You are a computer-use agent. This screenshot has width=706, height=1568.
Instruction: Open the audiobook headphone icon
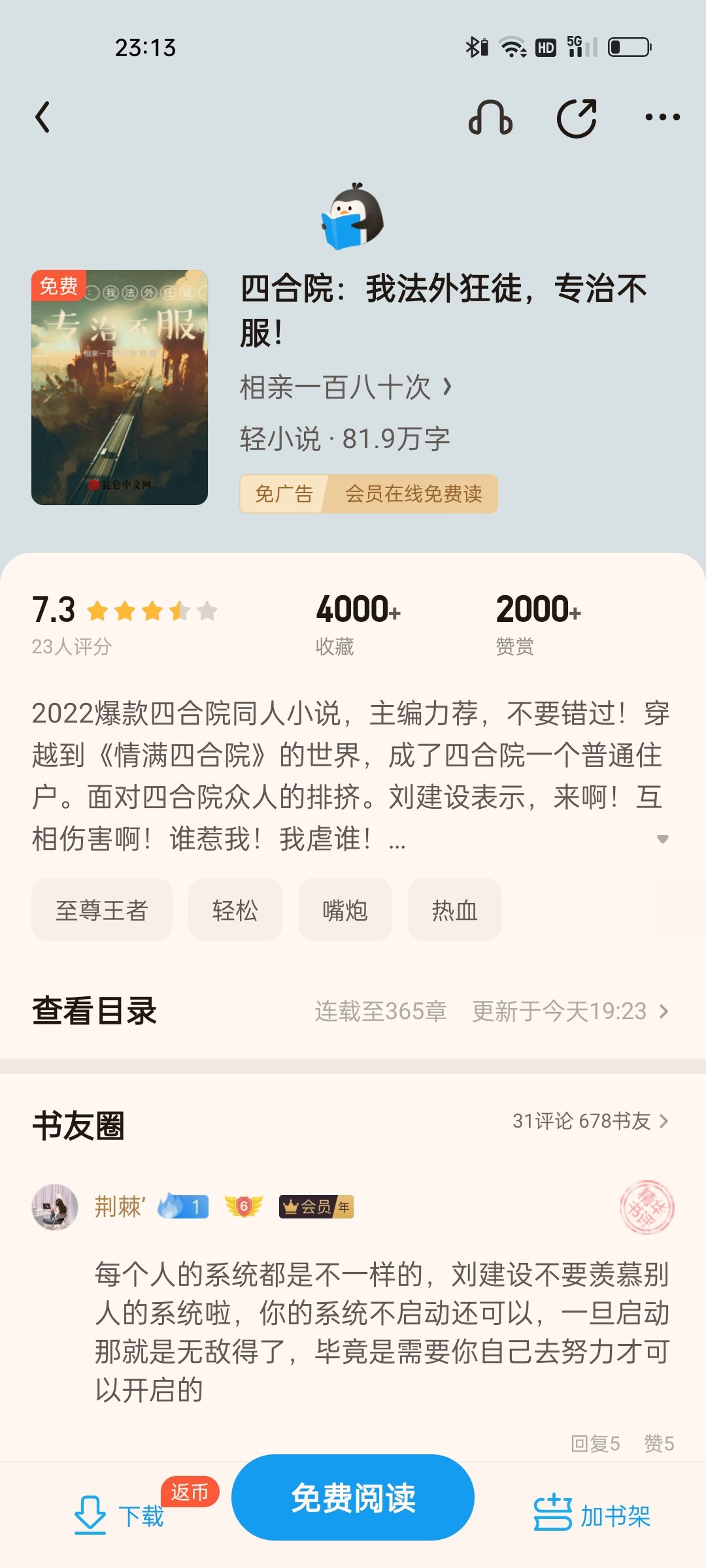tap(490, 118)
